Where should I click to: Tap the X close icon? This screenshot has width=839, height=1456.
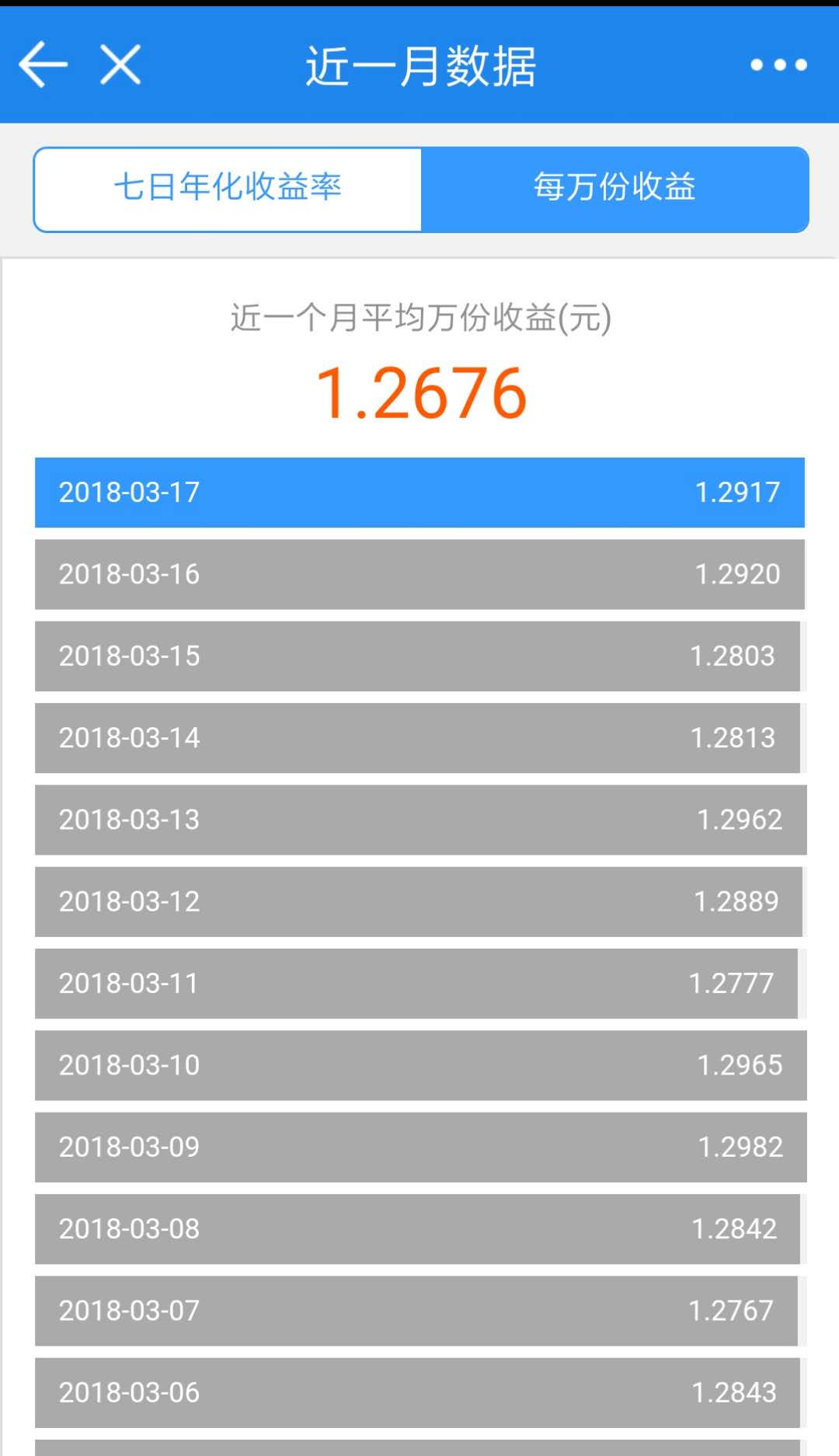click(x=118, y=65)
